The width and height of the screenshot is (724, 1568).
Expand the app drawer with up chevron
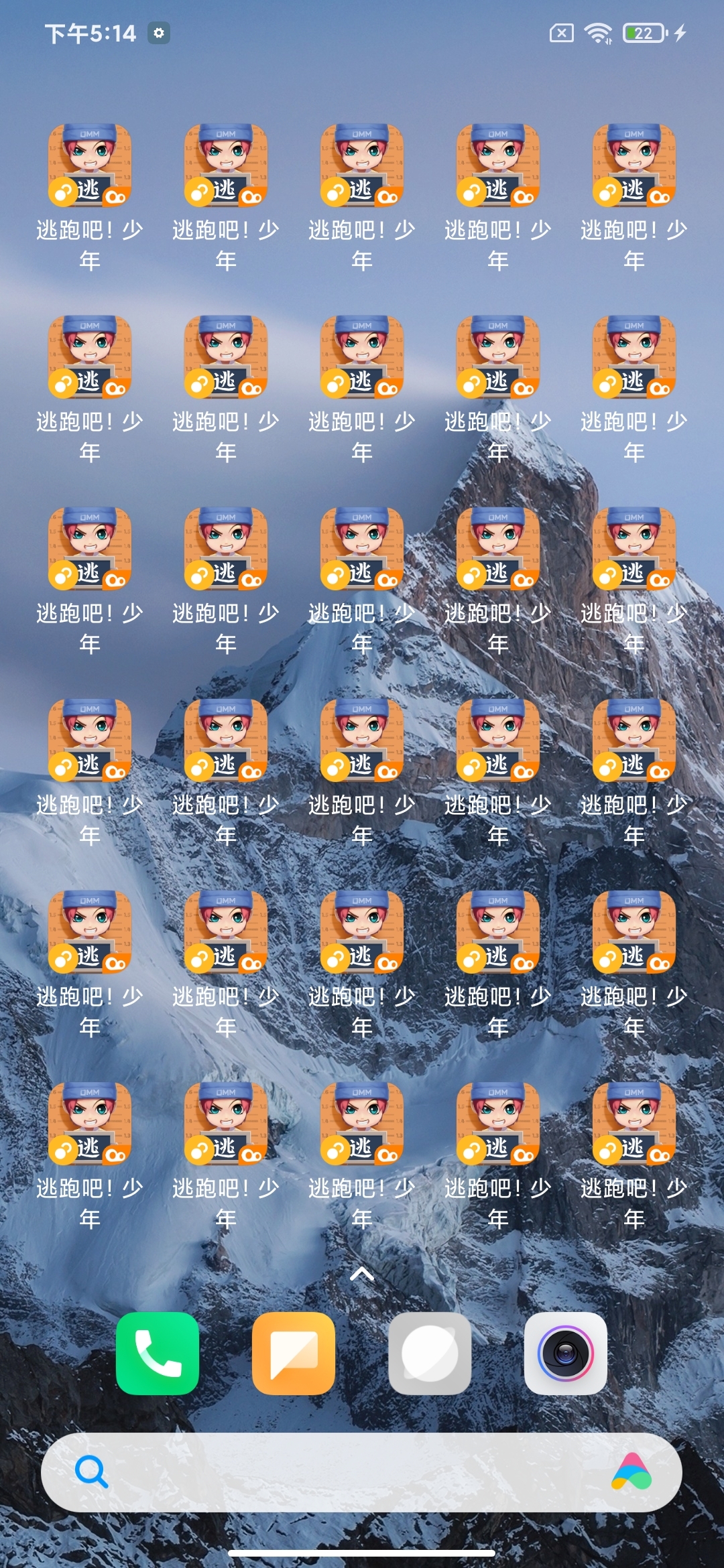[x=362, y=1274]
